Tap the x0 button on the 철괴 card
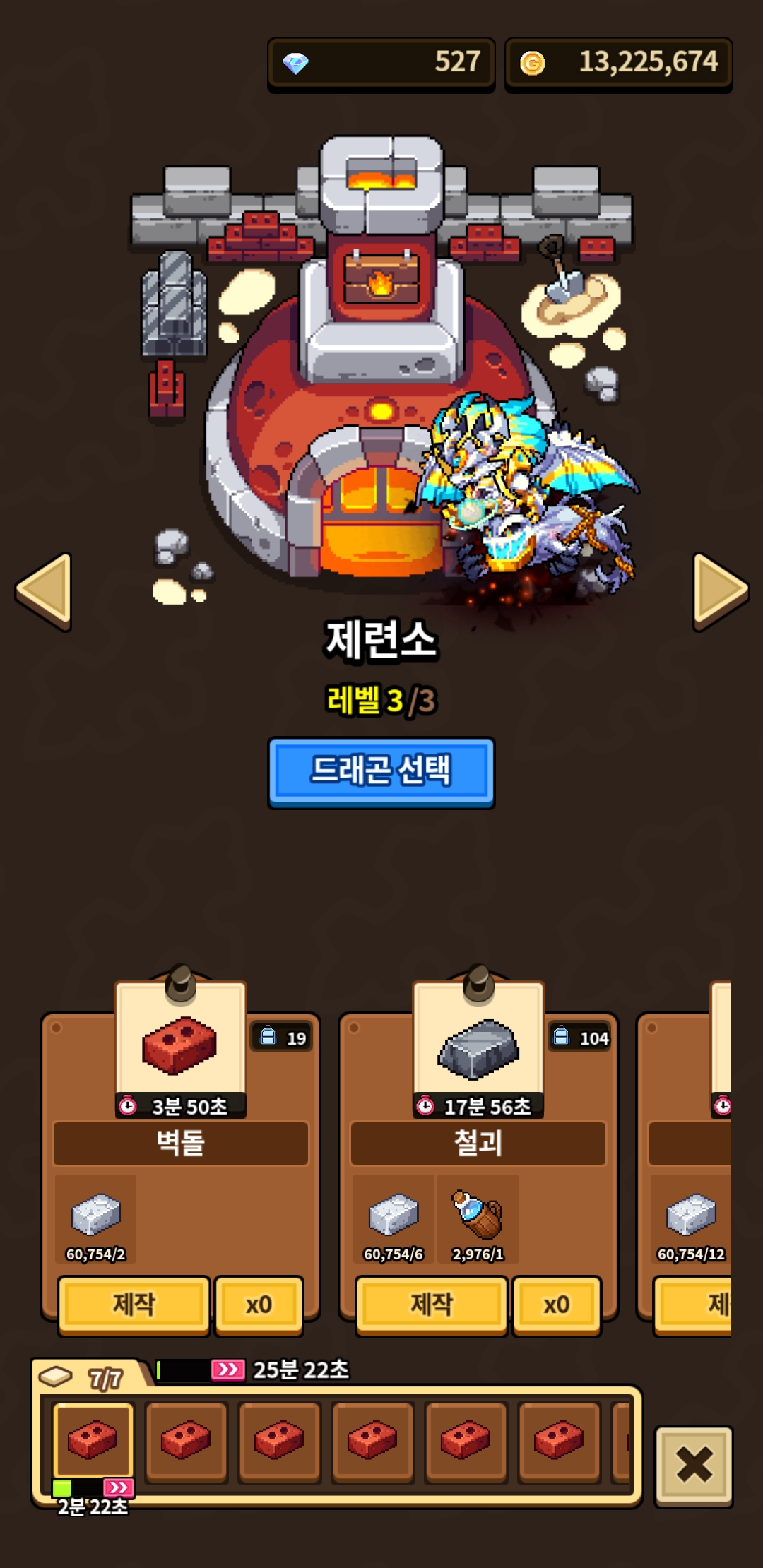The width and height of the screenshot is (763, 1568). [557, 1305]
